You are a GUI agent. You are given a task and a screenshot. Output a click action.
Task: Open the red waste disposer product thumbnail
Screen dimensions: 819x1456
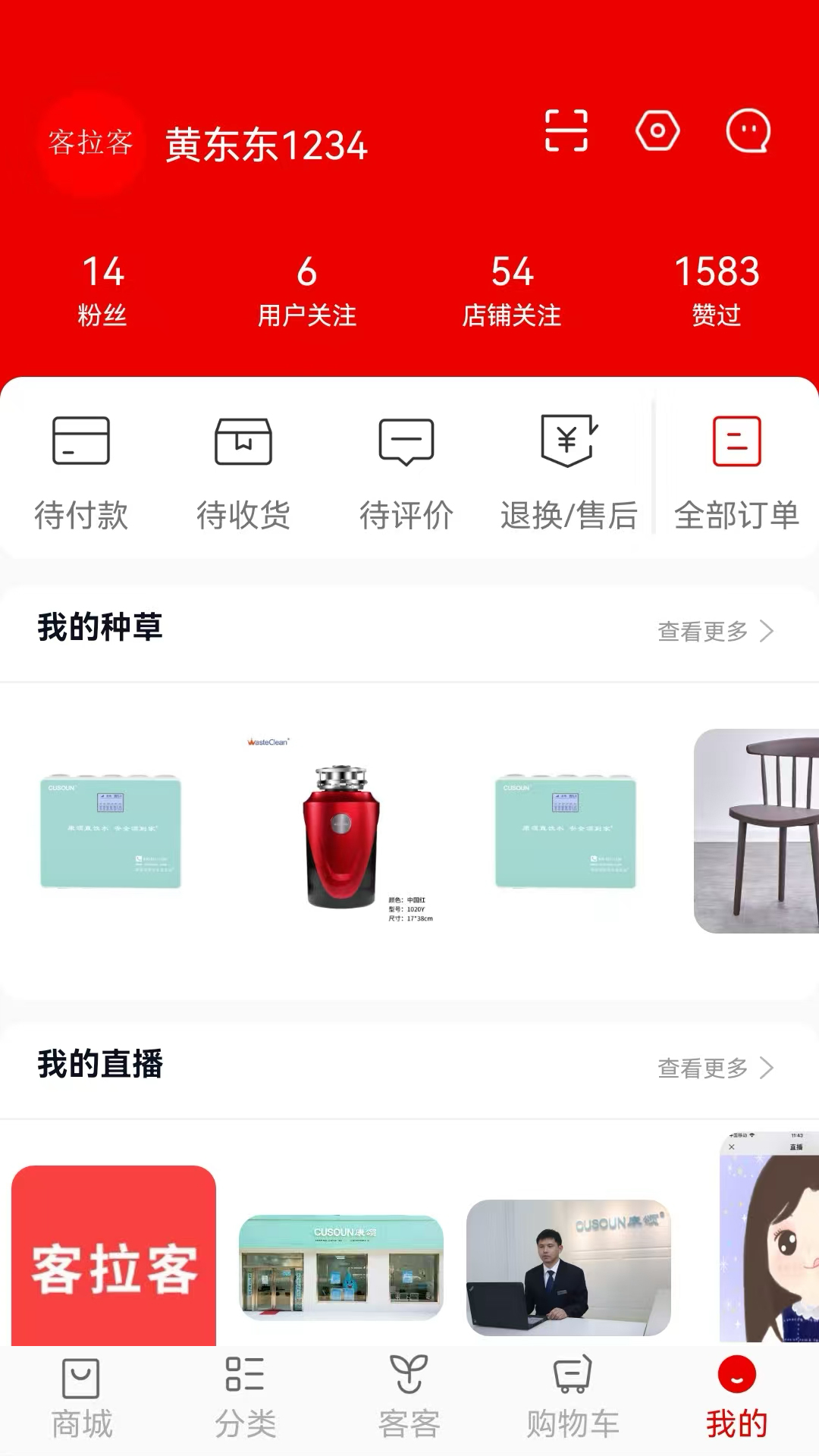[341, 834]
